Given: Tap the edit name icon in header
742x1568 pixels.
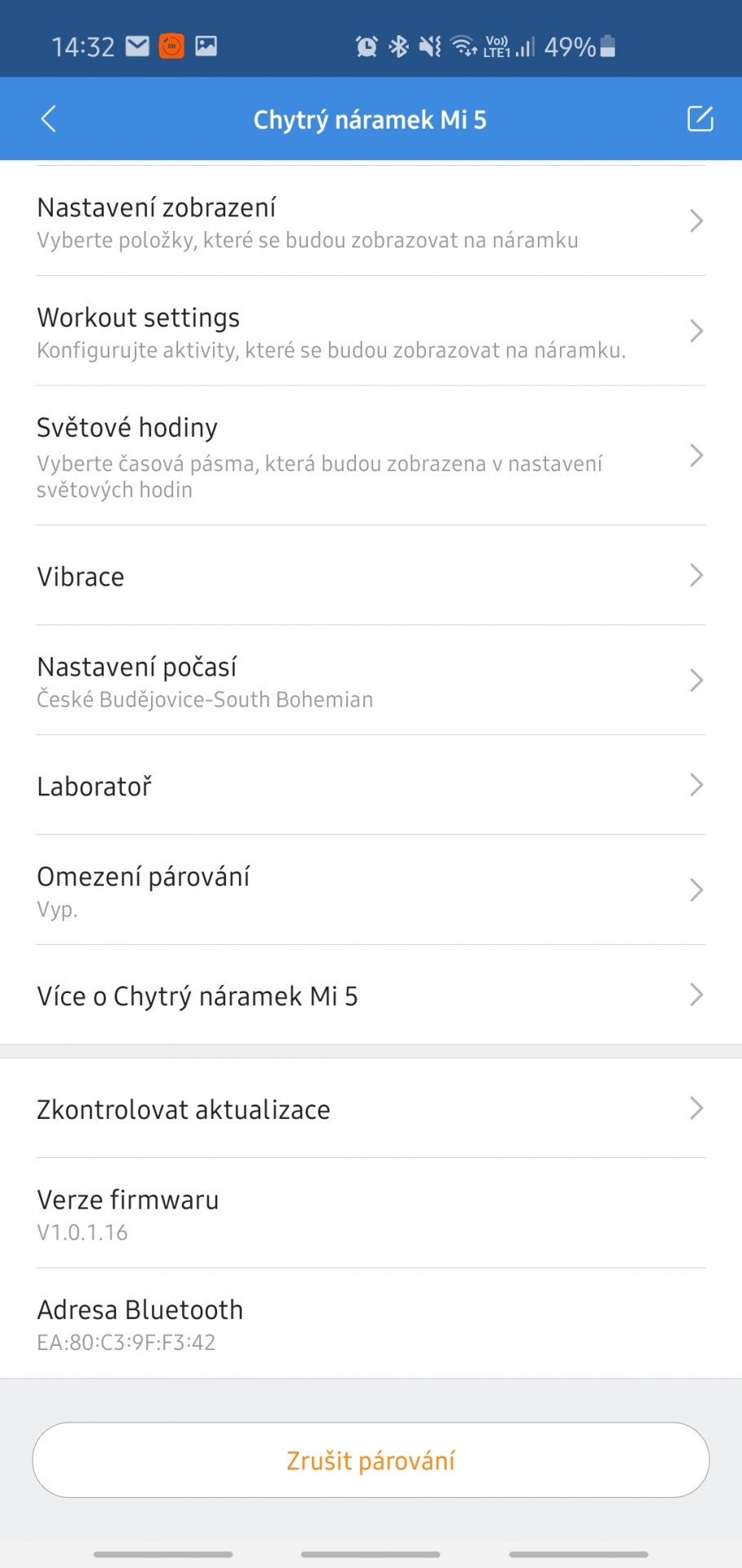Looking at the screenshot, I should click(700, 119).
